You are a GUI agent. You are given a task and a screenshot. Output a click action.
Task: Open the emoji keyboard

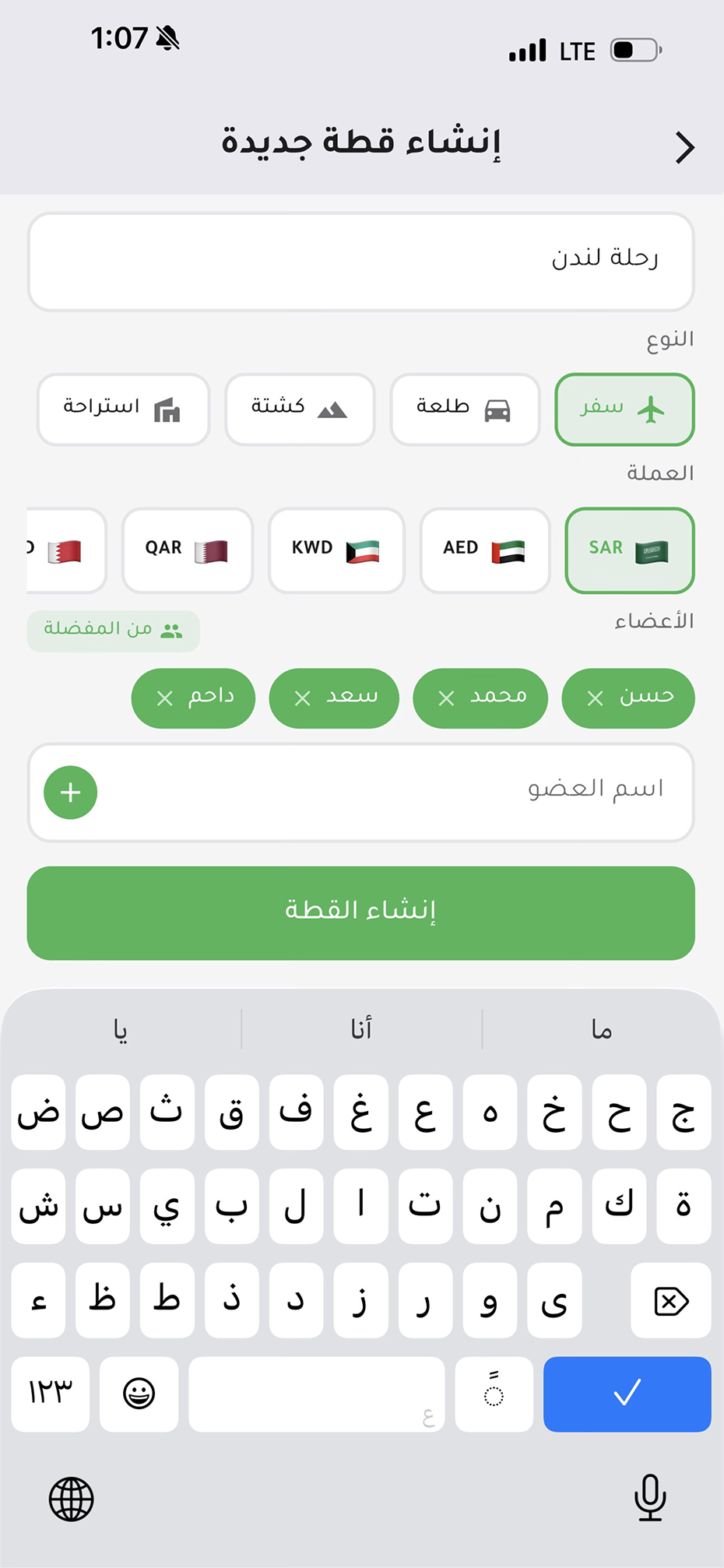pyautogui.click(x=139, y=1394)
